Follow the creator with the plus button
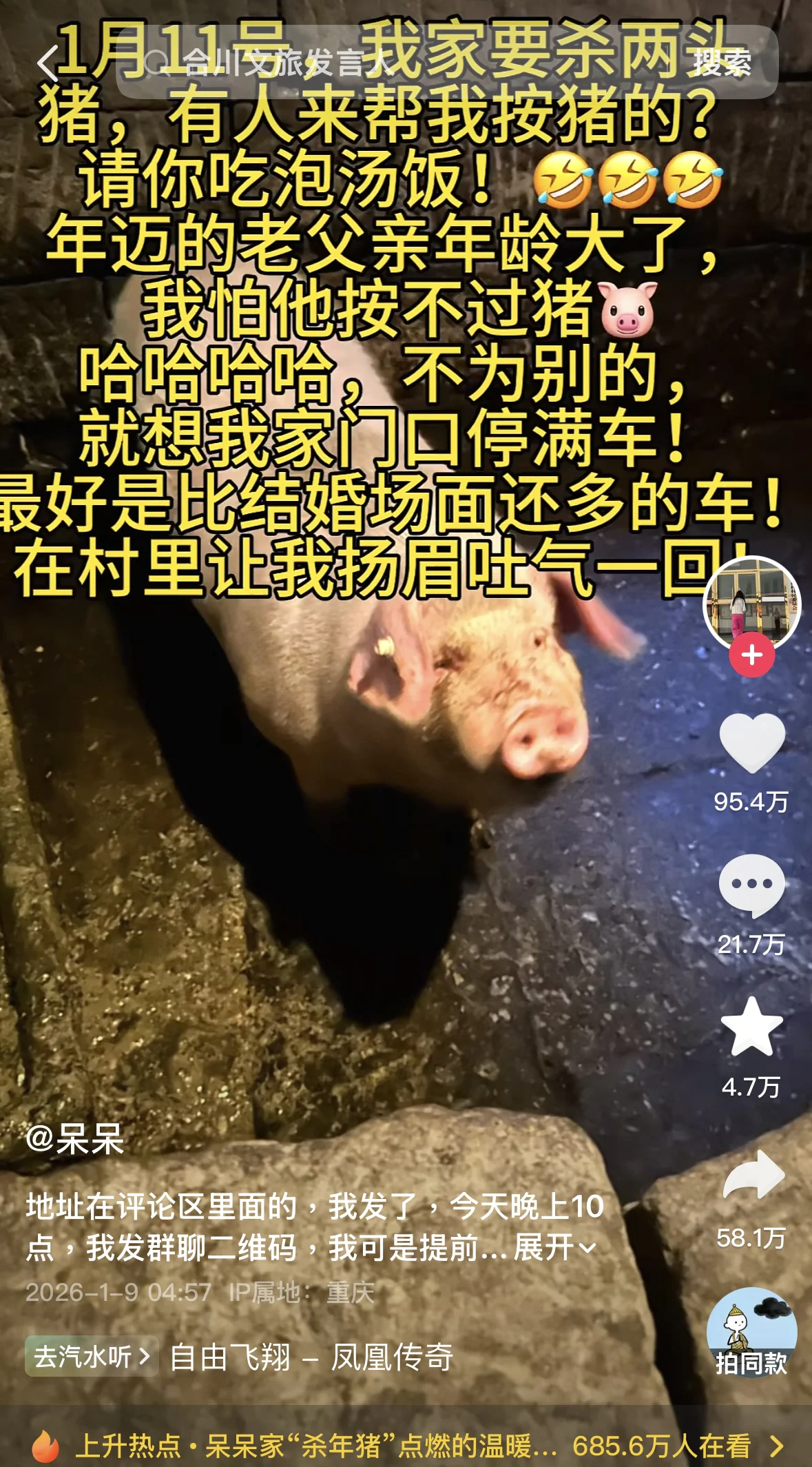 [x=751, y=655]
